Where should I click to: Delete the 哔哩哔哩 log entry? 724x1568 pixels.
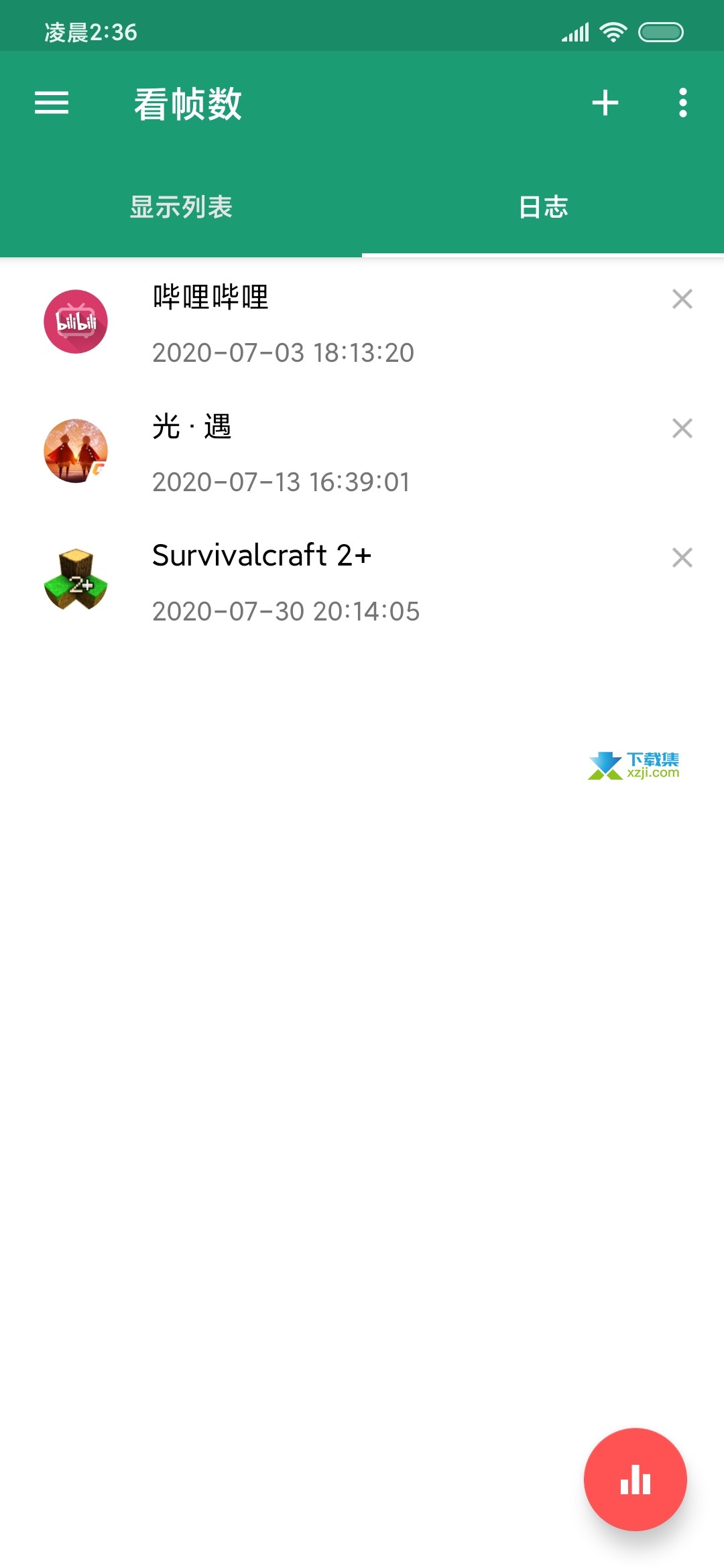tap(682, 299)
